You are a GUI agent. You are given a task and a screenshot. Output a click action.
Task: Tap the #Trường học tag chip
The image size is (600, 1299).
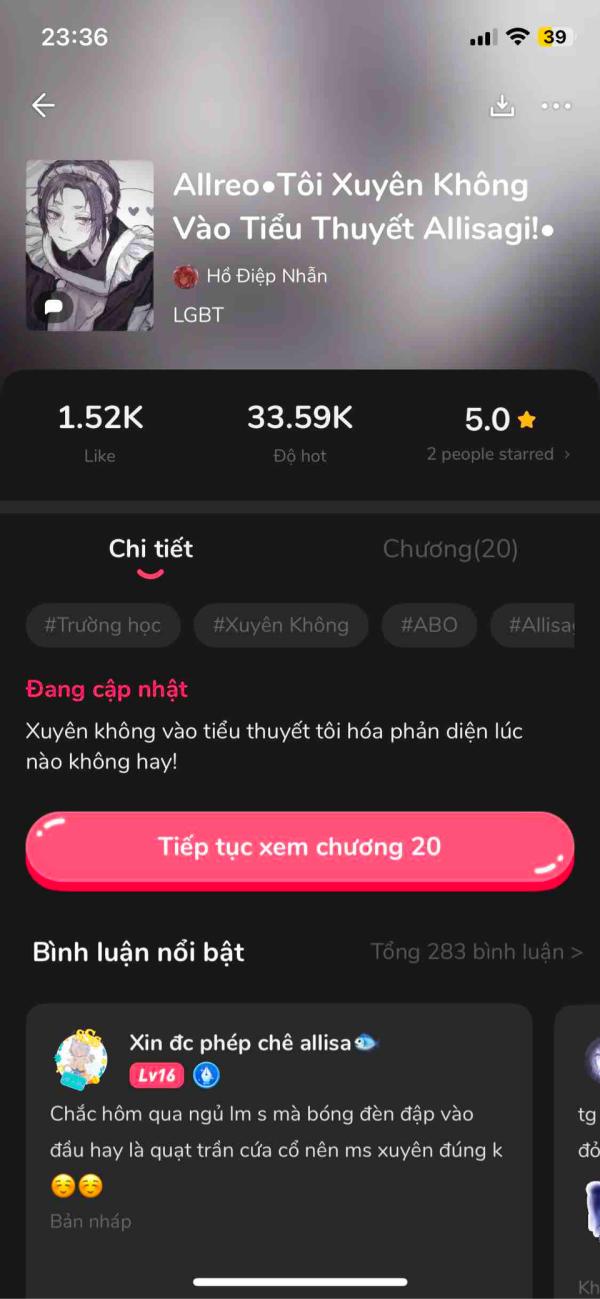click(102, 626)
